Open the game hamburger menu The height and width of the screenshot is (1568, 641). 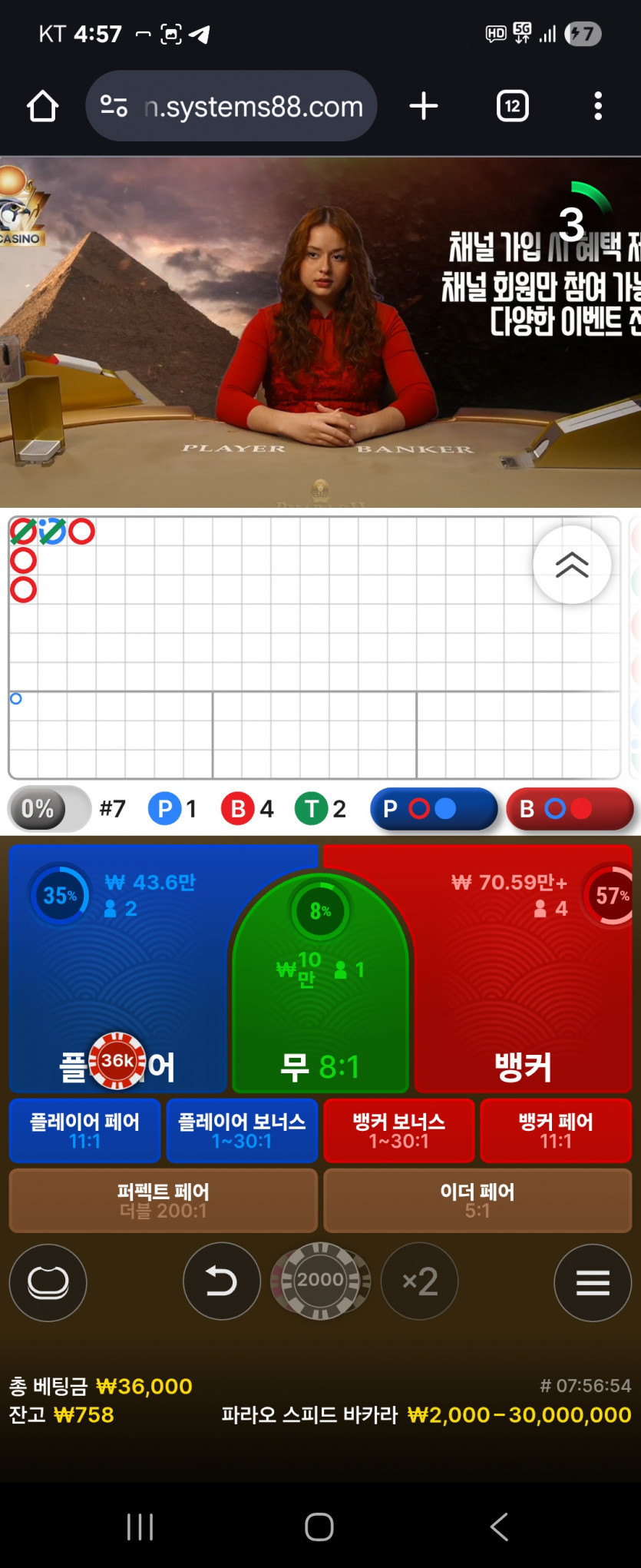[x=593, y=1282]
